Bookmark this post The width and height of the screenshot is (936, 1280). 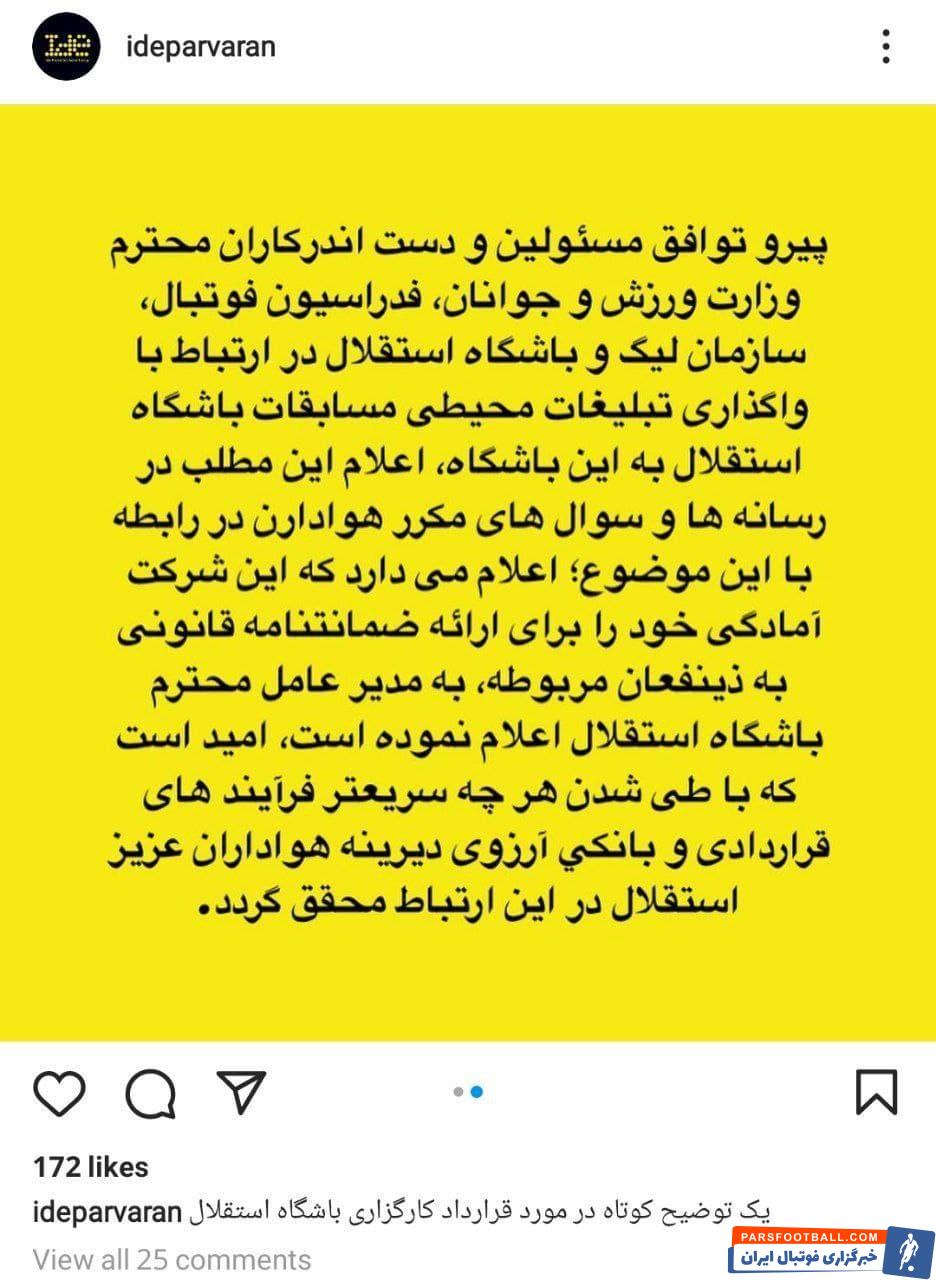(877, 1093)
